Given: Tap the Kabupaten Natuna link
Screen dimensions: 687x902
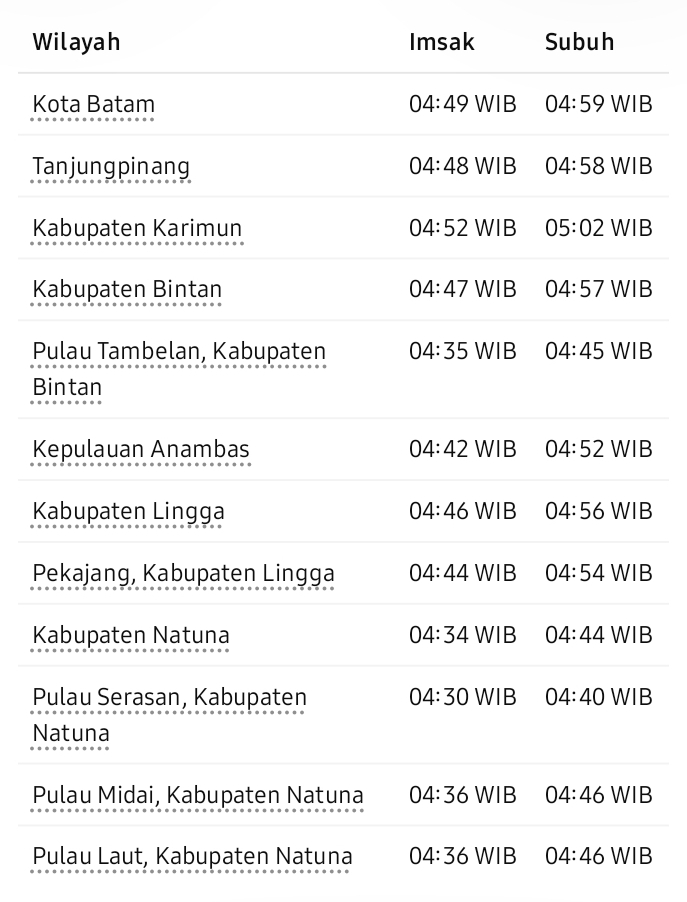Looking at the screenshot, I should tap(131, 636).
